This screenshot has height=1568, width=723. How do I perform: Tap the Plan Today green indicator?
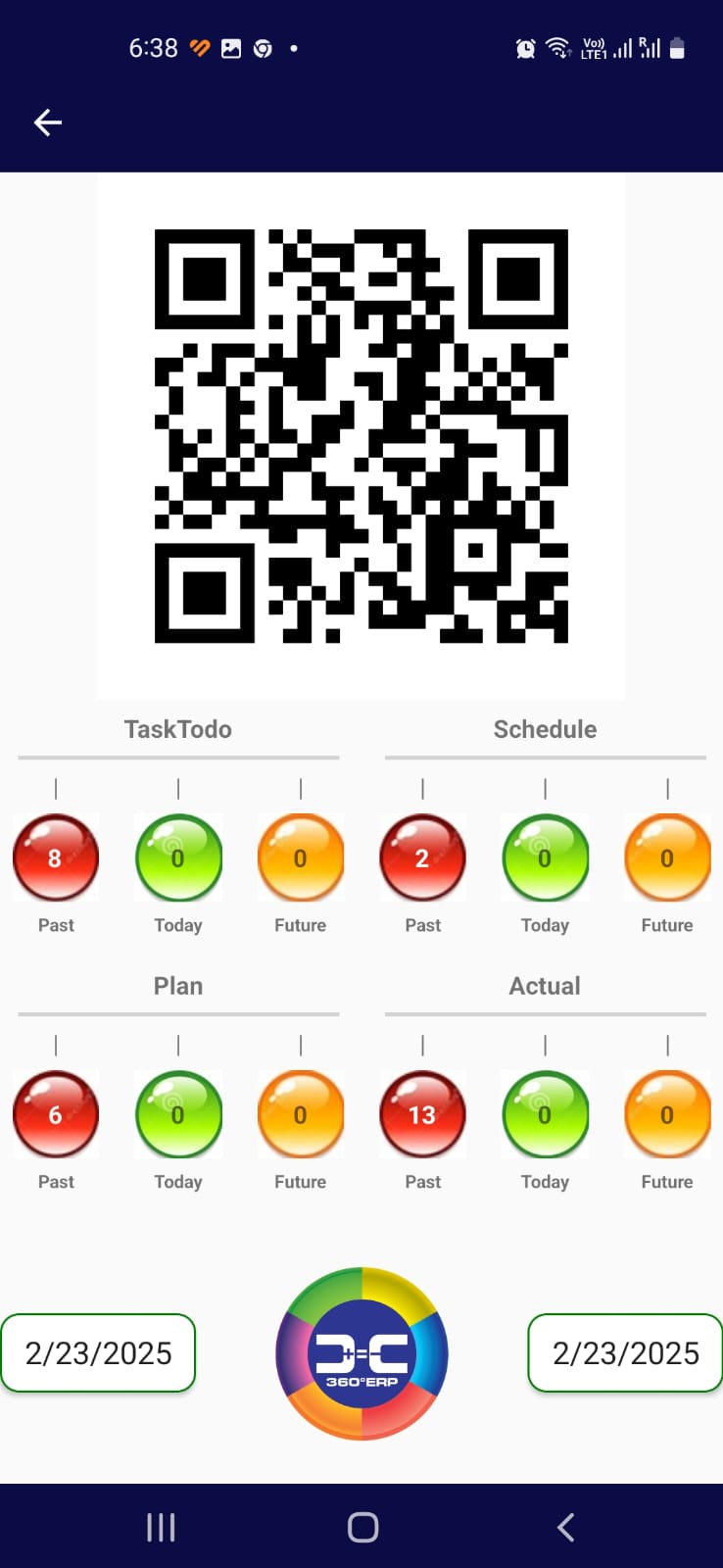[x=178, y=1114]
